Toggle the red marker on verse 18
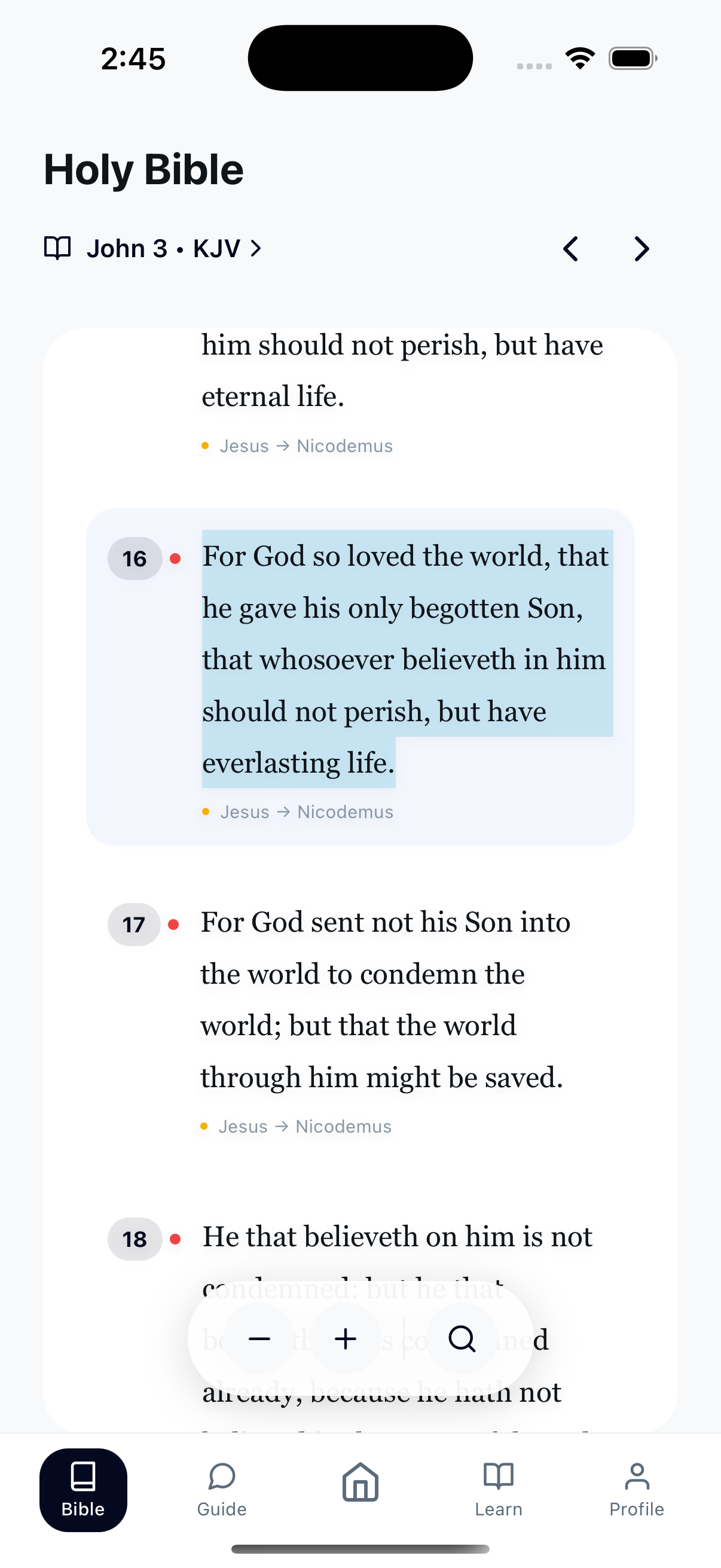Viewport: 721px width, 1568px height. (175, 1238)
